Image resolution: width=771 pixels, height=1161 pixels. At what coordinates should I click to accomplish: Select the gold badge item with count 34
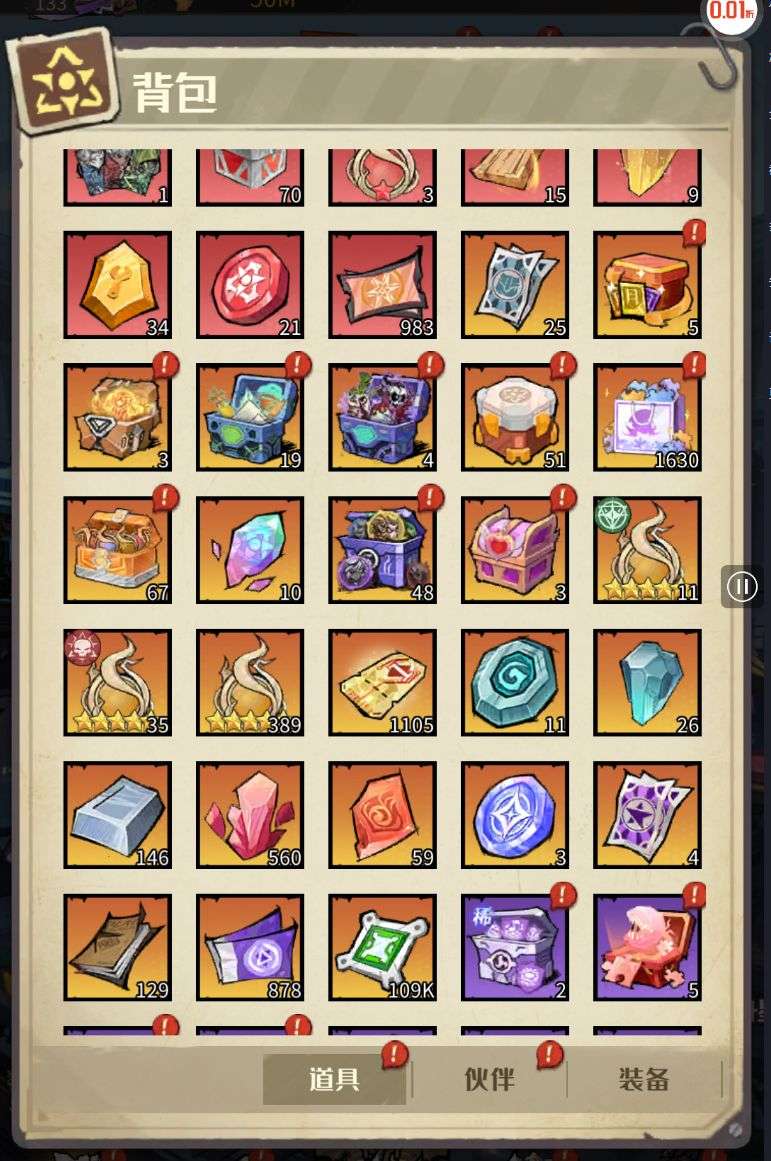[118, 285]
